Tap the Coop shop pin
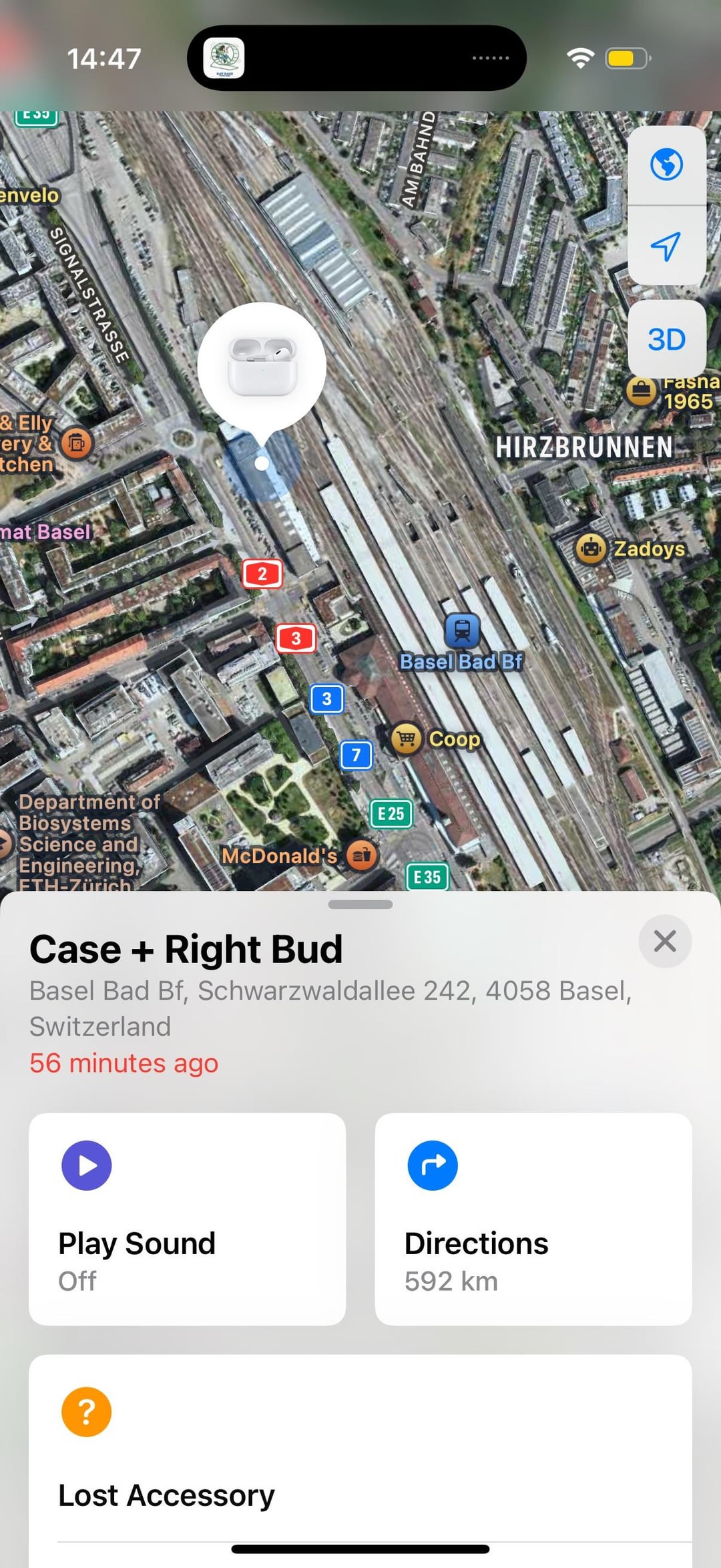This screenshot has width=721, height=1568. (x=407, y=739)
